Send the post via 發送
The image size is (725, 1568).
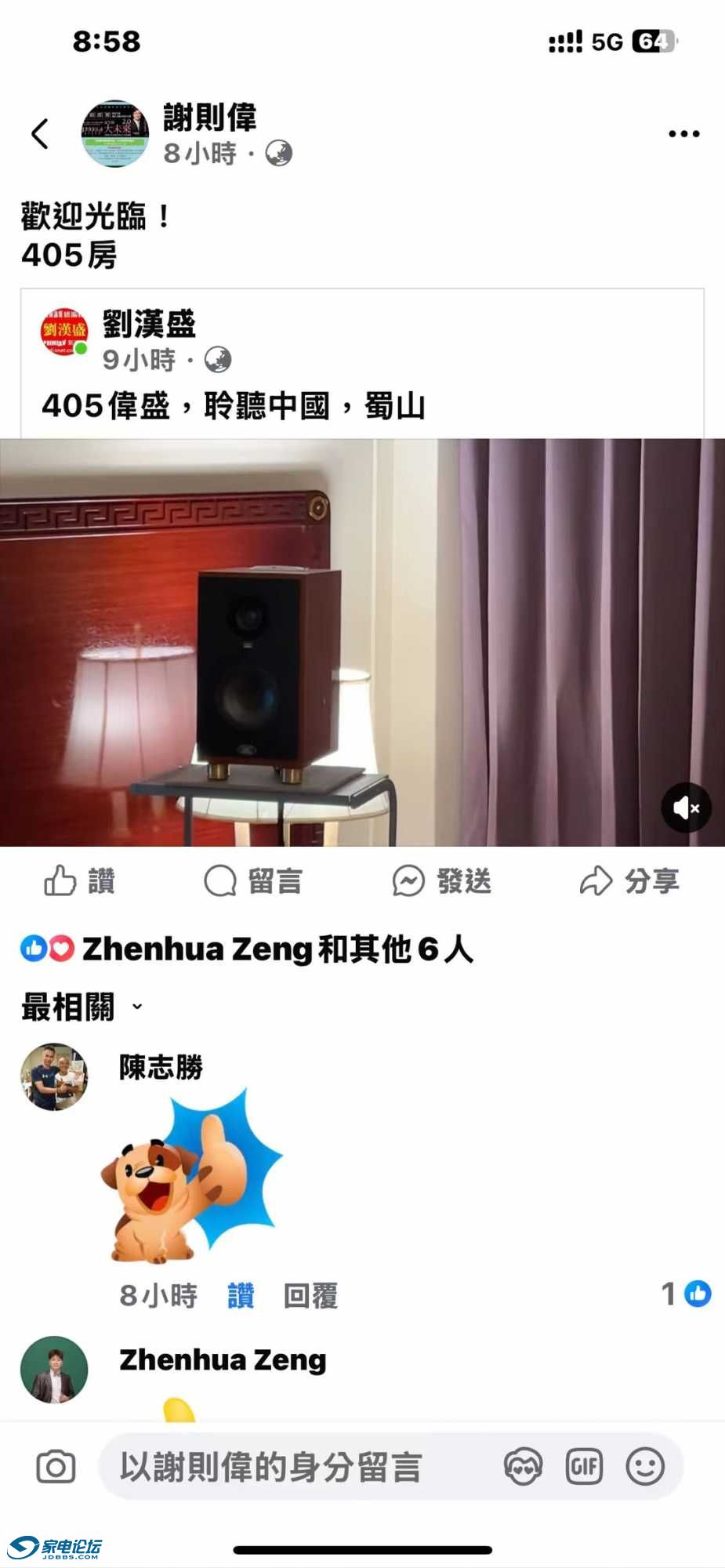click(x=442, y=881)
